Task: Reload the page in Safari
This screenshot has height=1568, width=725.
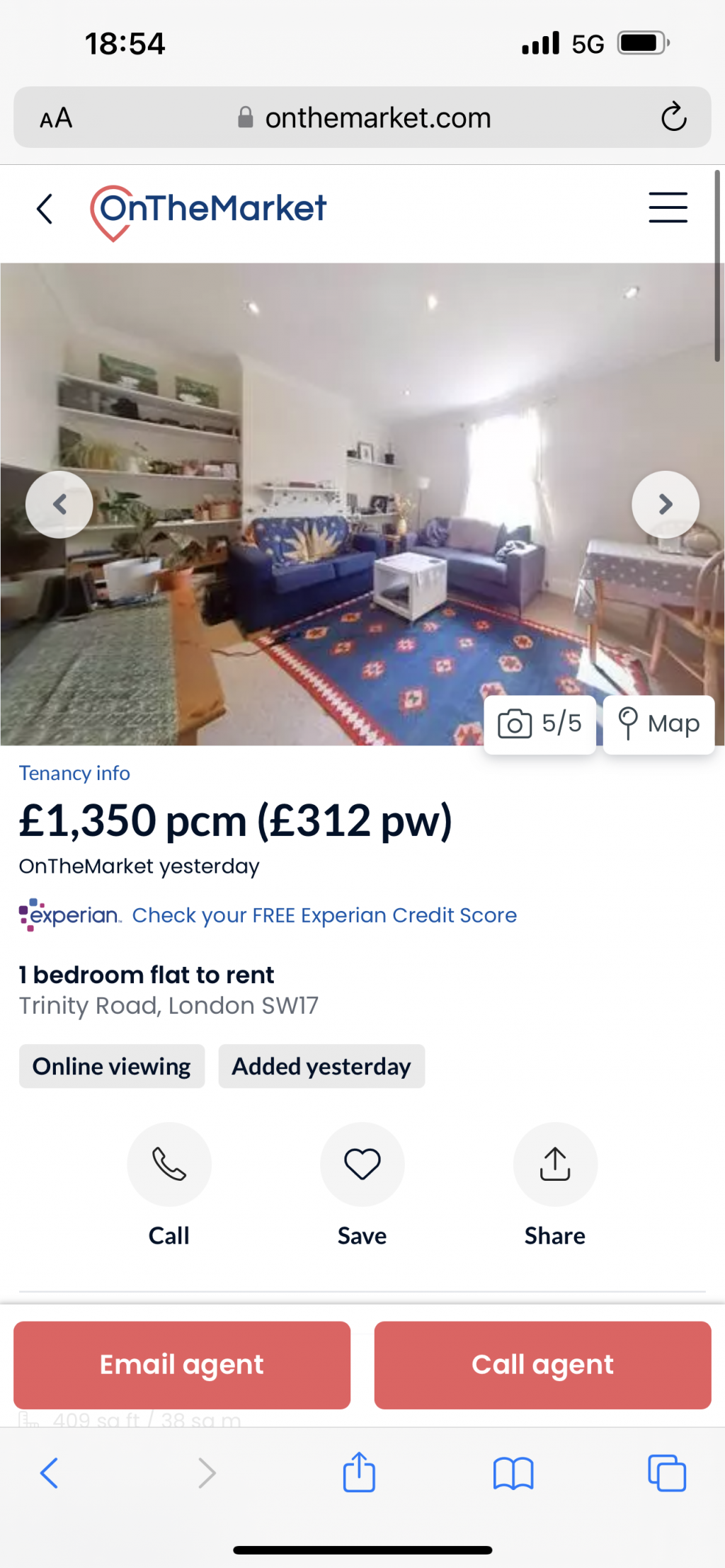Action: [x=673, y=118]
